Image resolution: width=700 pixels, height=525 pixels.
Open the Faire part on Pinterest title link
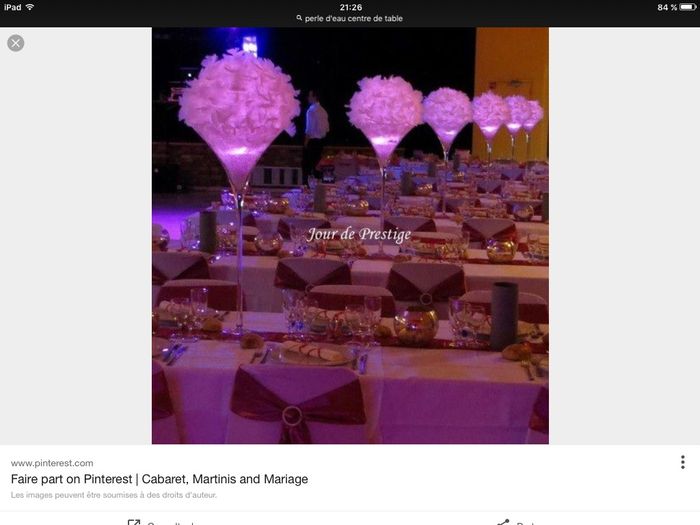[159, 479]
